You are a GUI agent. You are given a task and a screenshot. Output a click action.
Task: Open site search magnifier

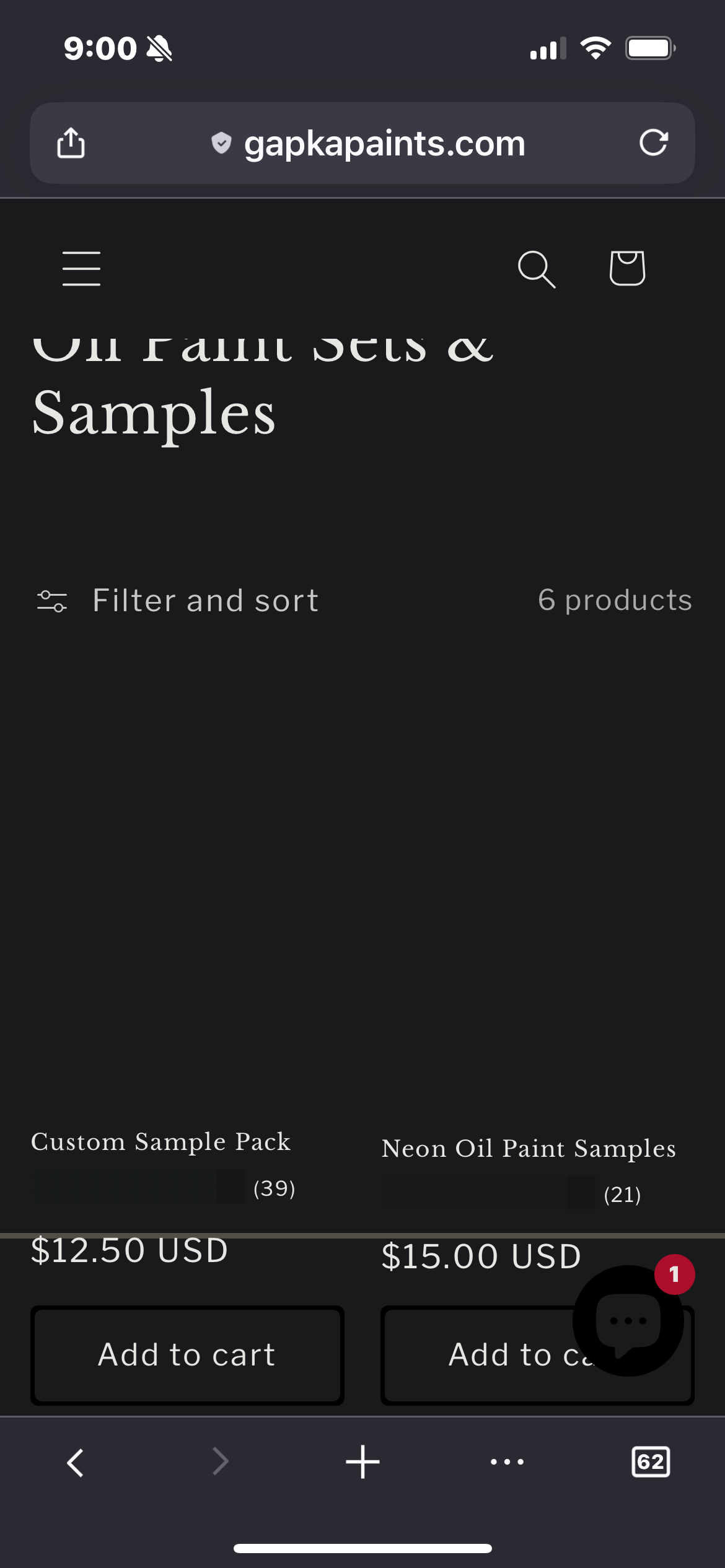[536, 269]
